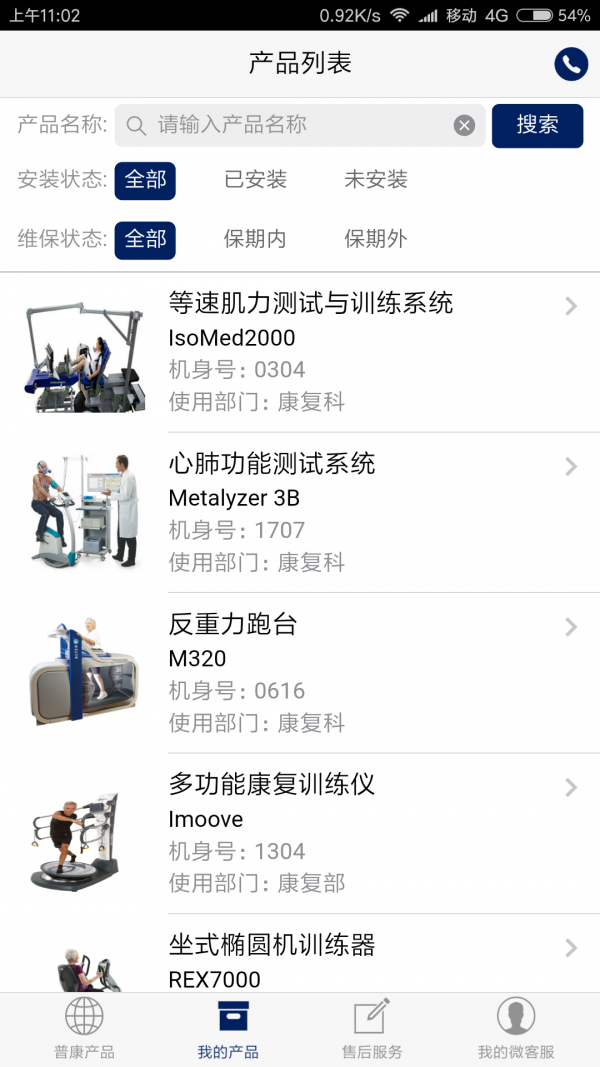The height and width of the screenshot is (1067, 600).
Task: Tap the phone call icon
Action: coord(571,64)
